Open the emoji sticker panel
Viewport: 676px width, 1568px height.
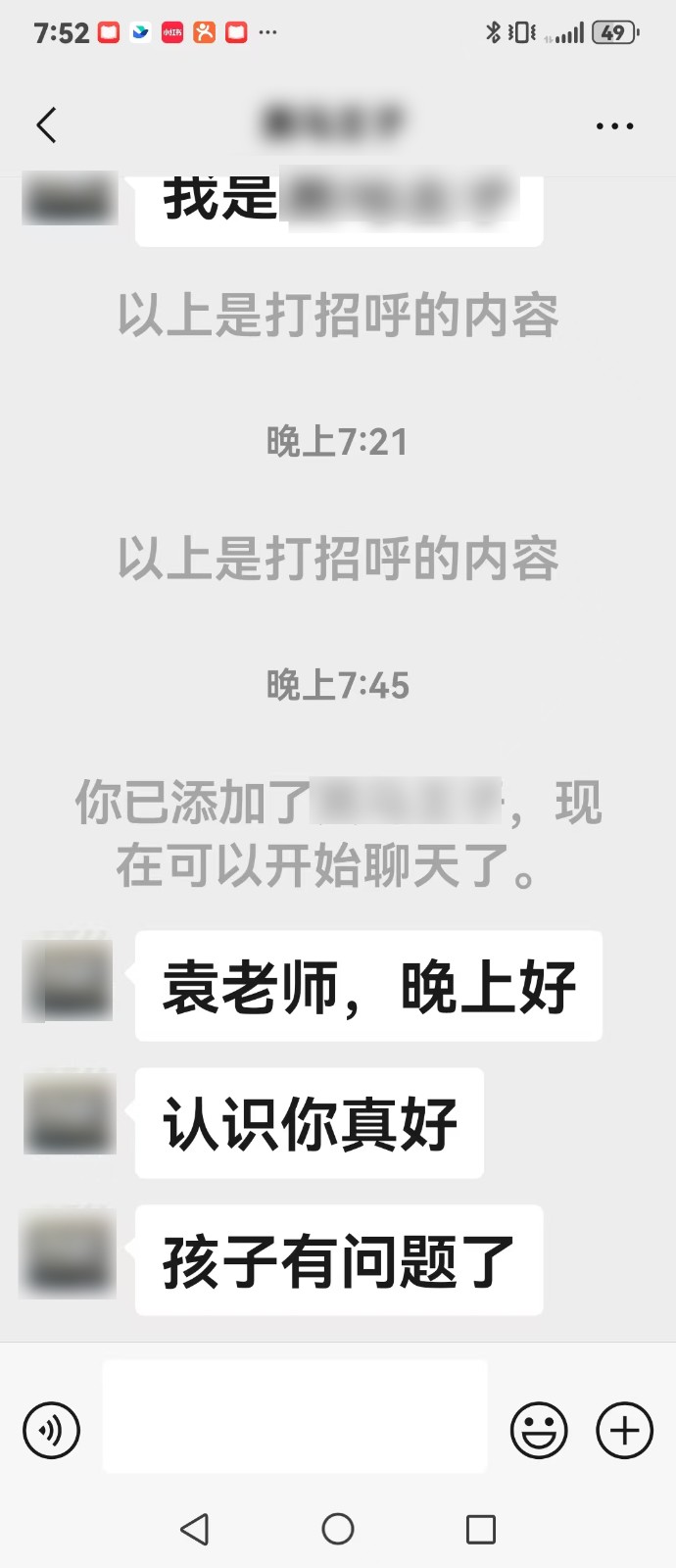pos(539,1431)
